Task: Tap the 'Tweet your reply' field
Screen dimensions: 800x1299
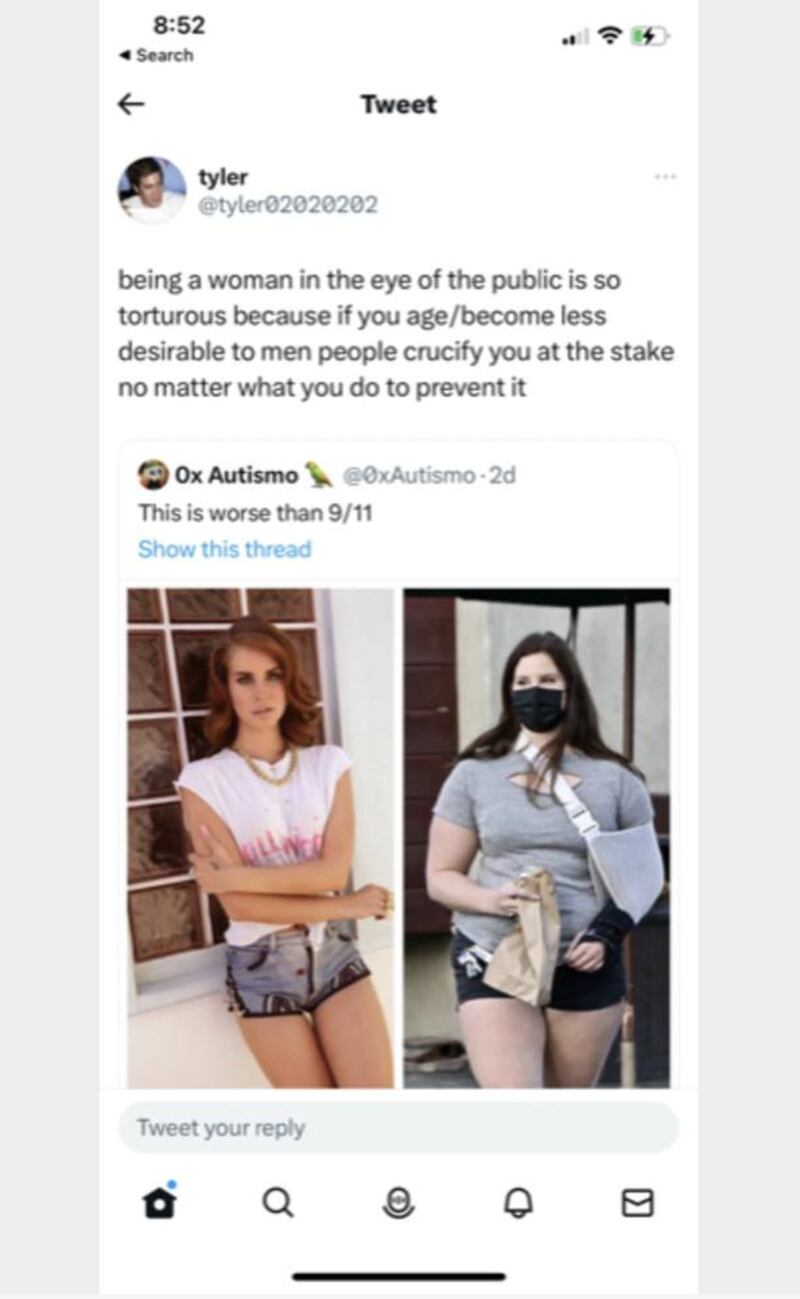Action: [x=398, y=1128]
